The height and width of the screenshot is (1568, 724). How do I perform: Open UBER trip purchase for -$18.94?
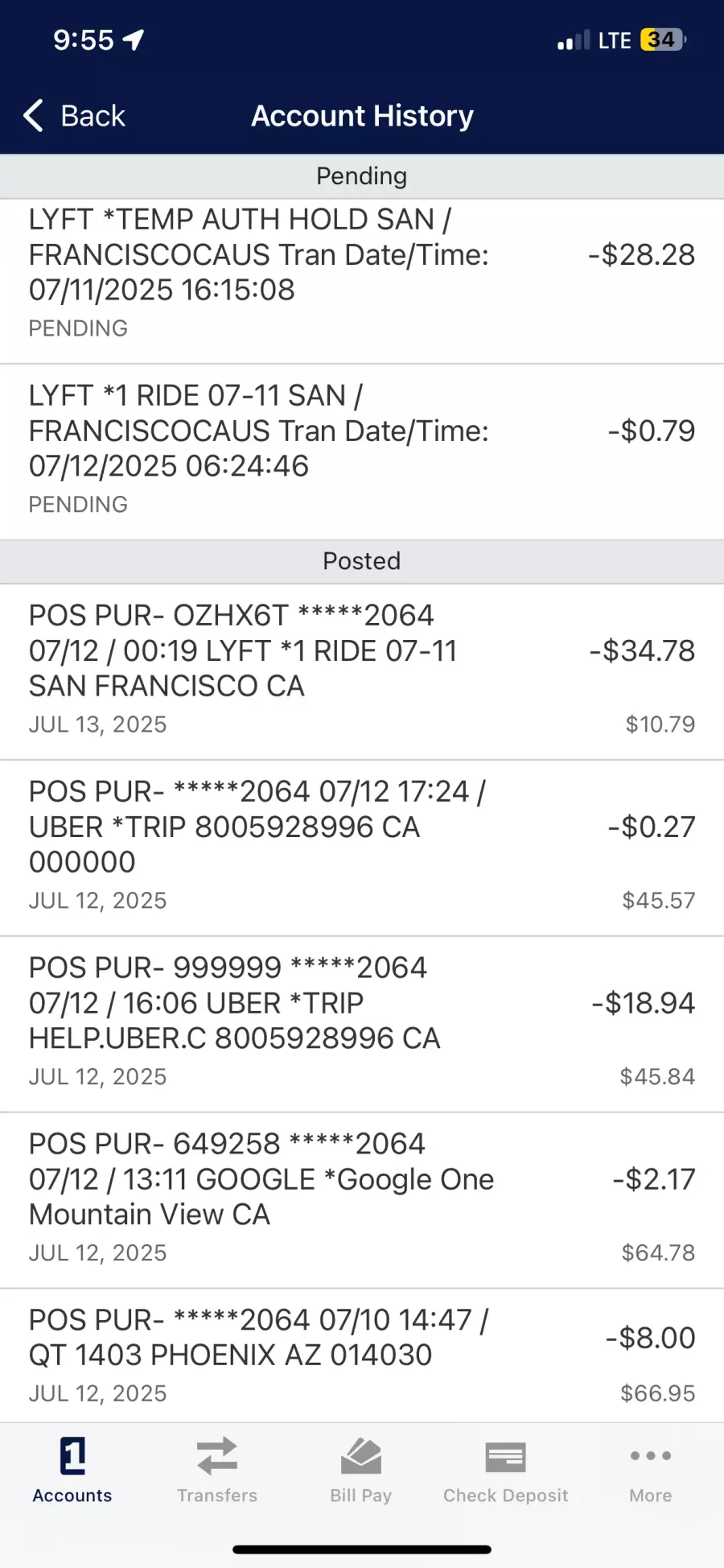tap(362, 1024)
